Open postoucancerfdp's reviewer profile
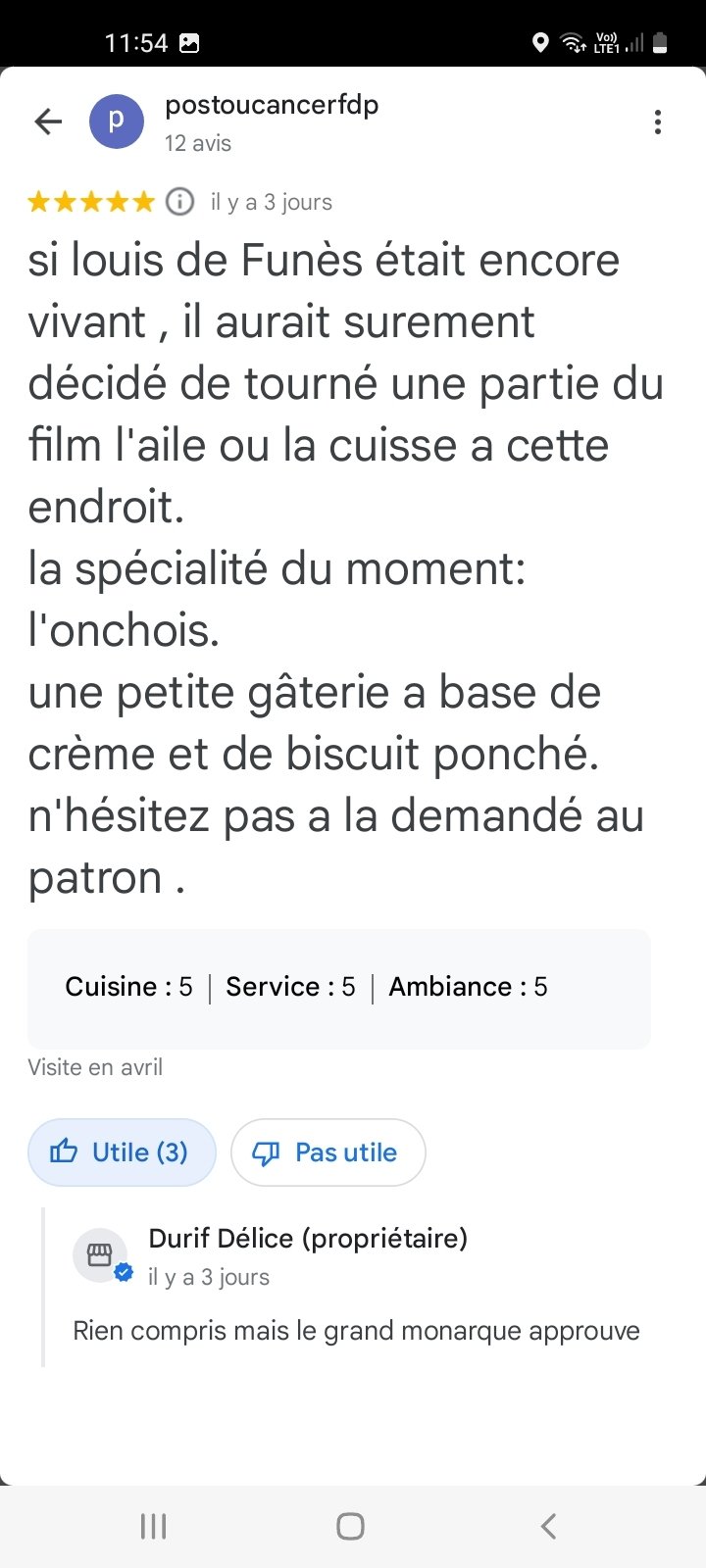706x1568 pixels. (x=271, y=105)
